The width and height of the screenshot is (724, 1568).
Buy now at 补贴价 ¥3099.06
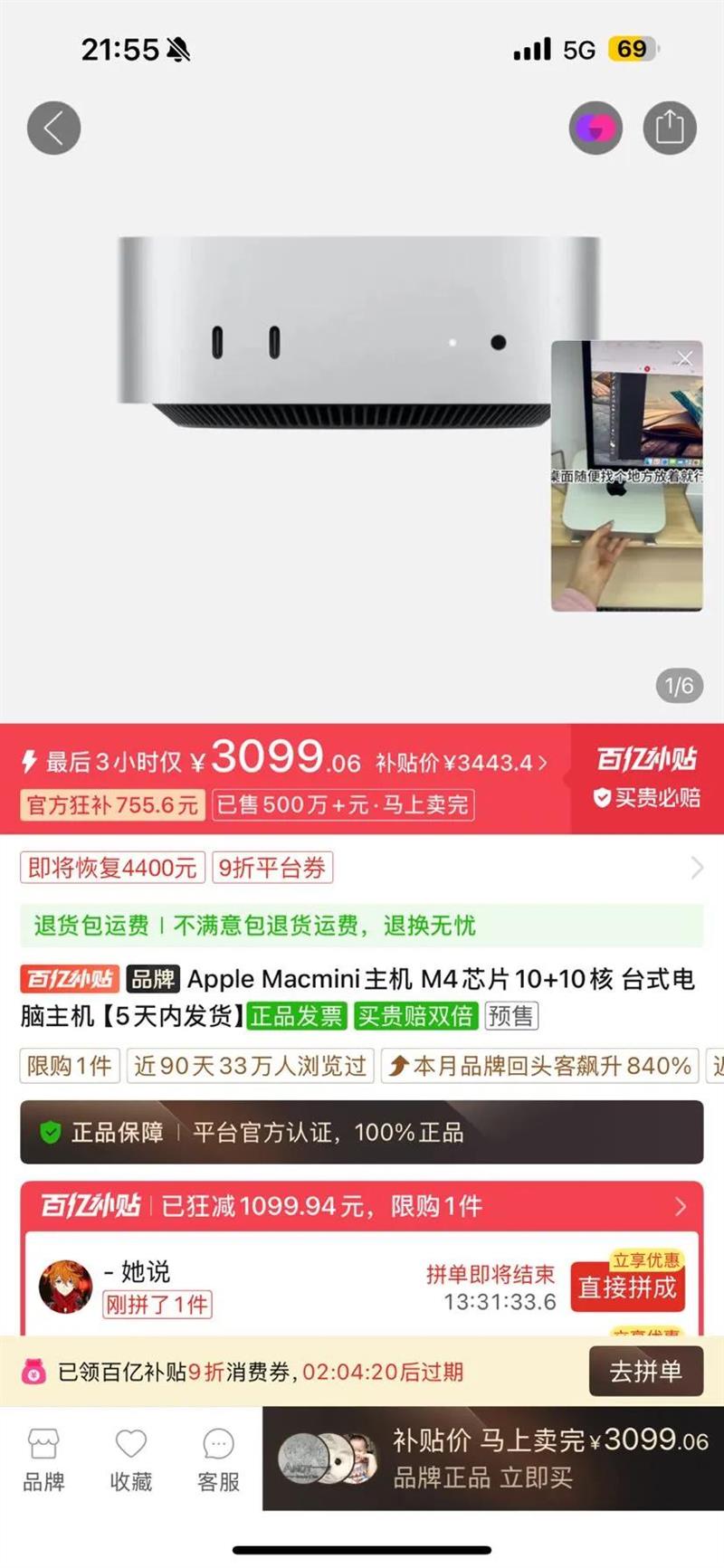tap(493, 1459)
